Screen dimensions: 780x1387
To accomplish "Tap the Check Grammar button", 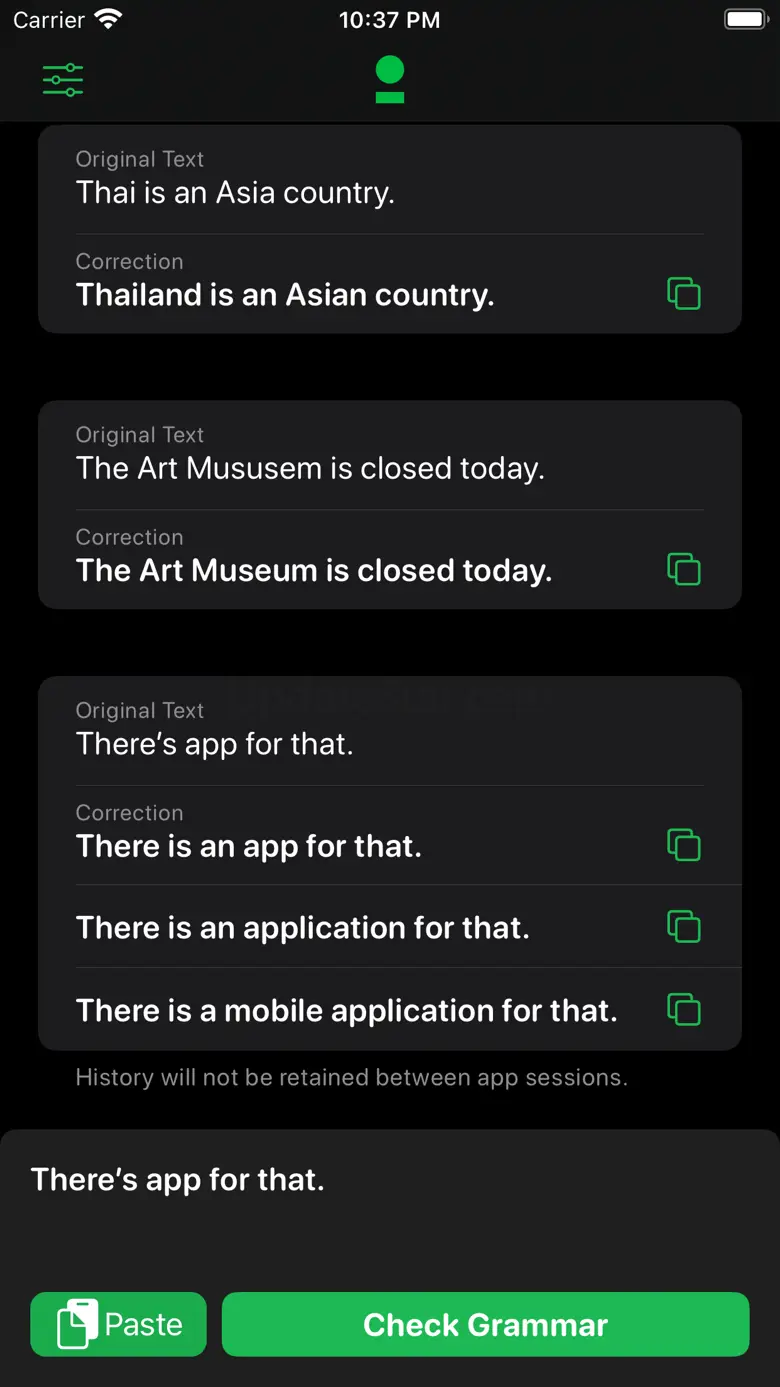I will (x=485, y=1324).
